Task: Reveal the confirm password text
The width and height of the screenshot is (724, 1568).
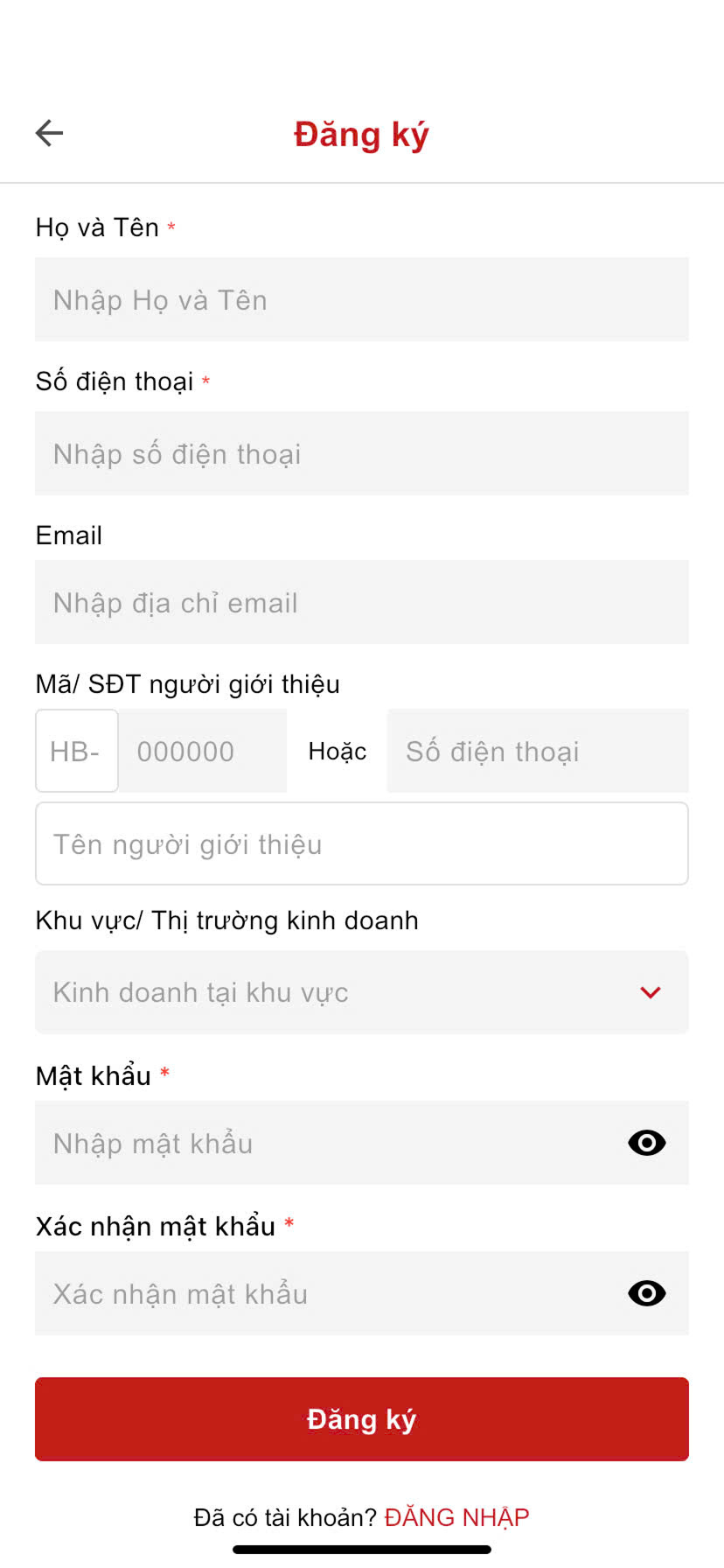Action: 647,1293
